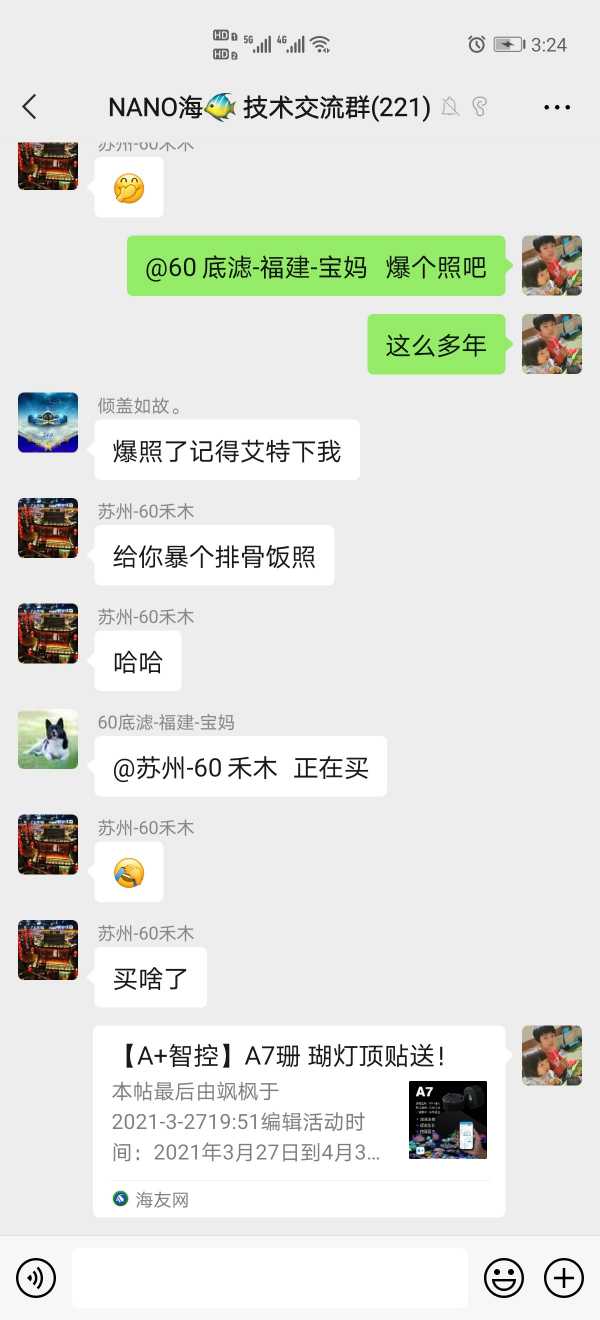Tap my avatar beside 爆个照吧 message
The height and width of the screenshot is (1320, 600).
[x=552, y=265]
